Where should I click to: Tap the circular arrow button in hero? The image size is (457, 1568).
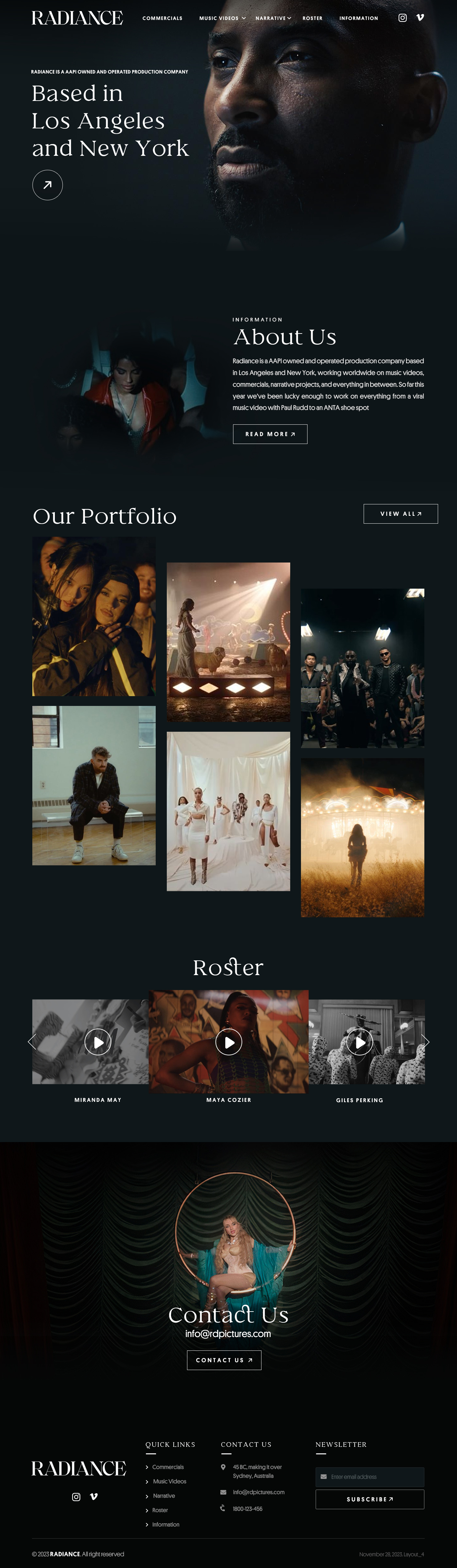[47, 185]
